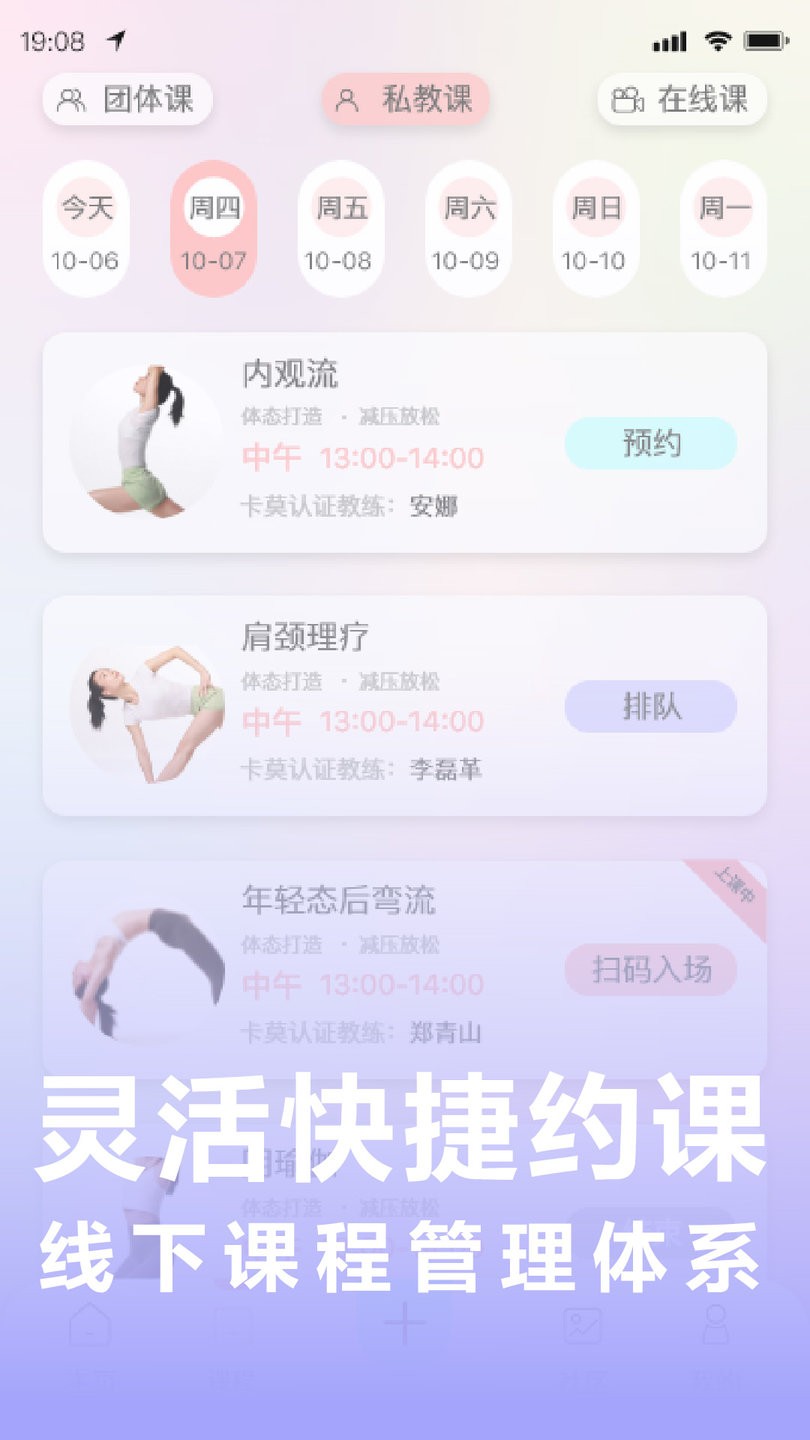The width and height of the screenshot is (810, 1440).
Task: Tap 排队 to queue for 肩颈理疗
Action: pyautogui.click(x=651, y=707)
